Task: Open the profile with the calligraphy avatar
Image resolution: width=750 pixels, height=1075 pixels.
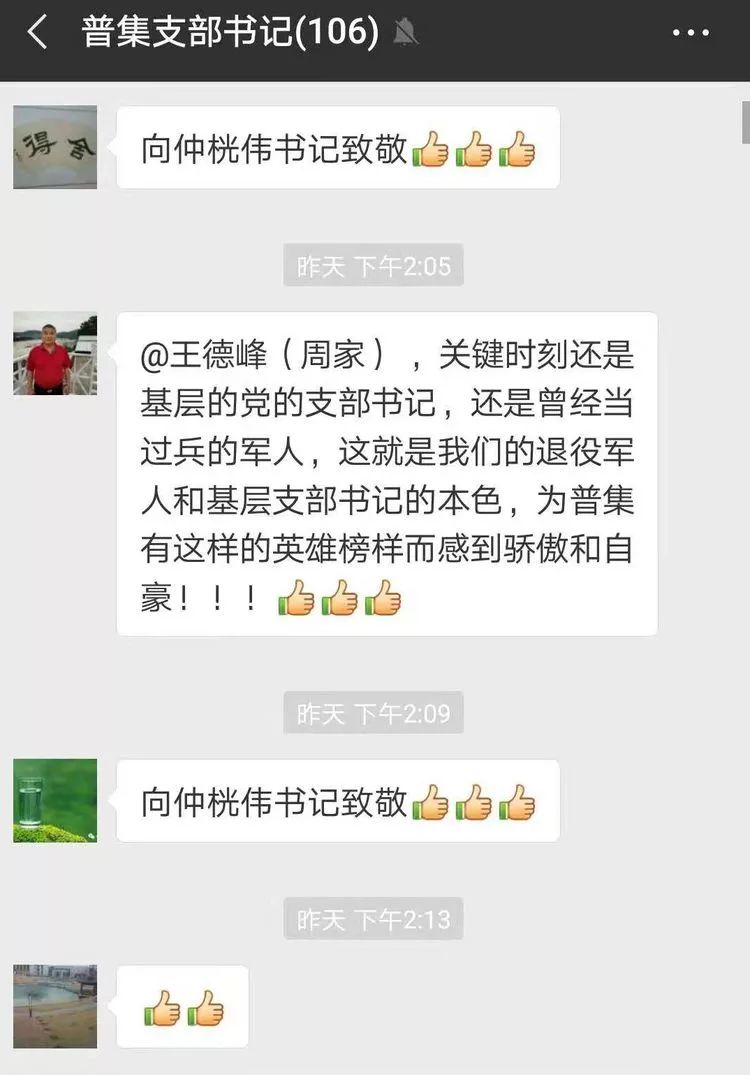Action: pos(55,147)
